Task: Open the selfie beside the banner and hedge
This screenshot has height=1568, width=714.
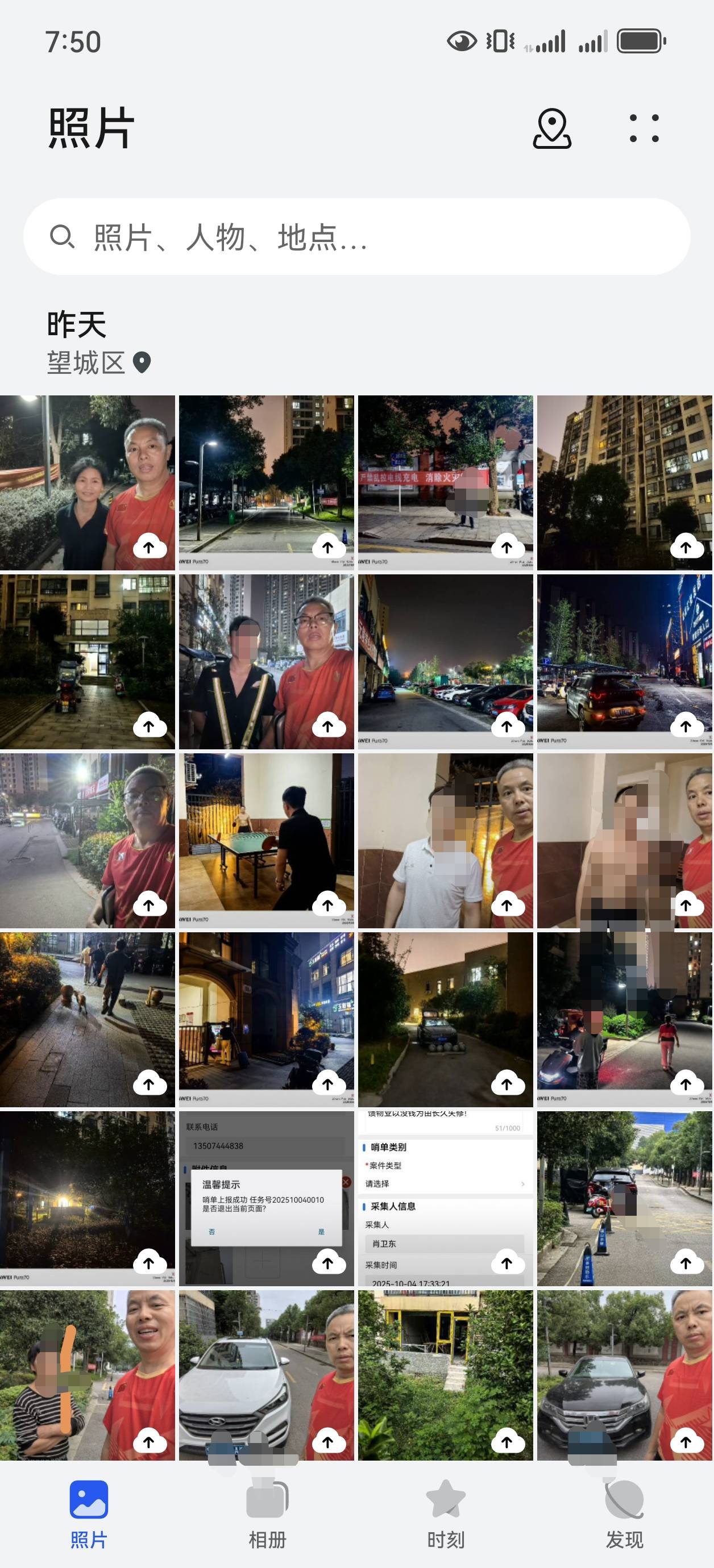Action: pos(86,482)
